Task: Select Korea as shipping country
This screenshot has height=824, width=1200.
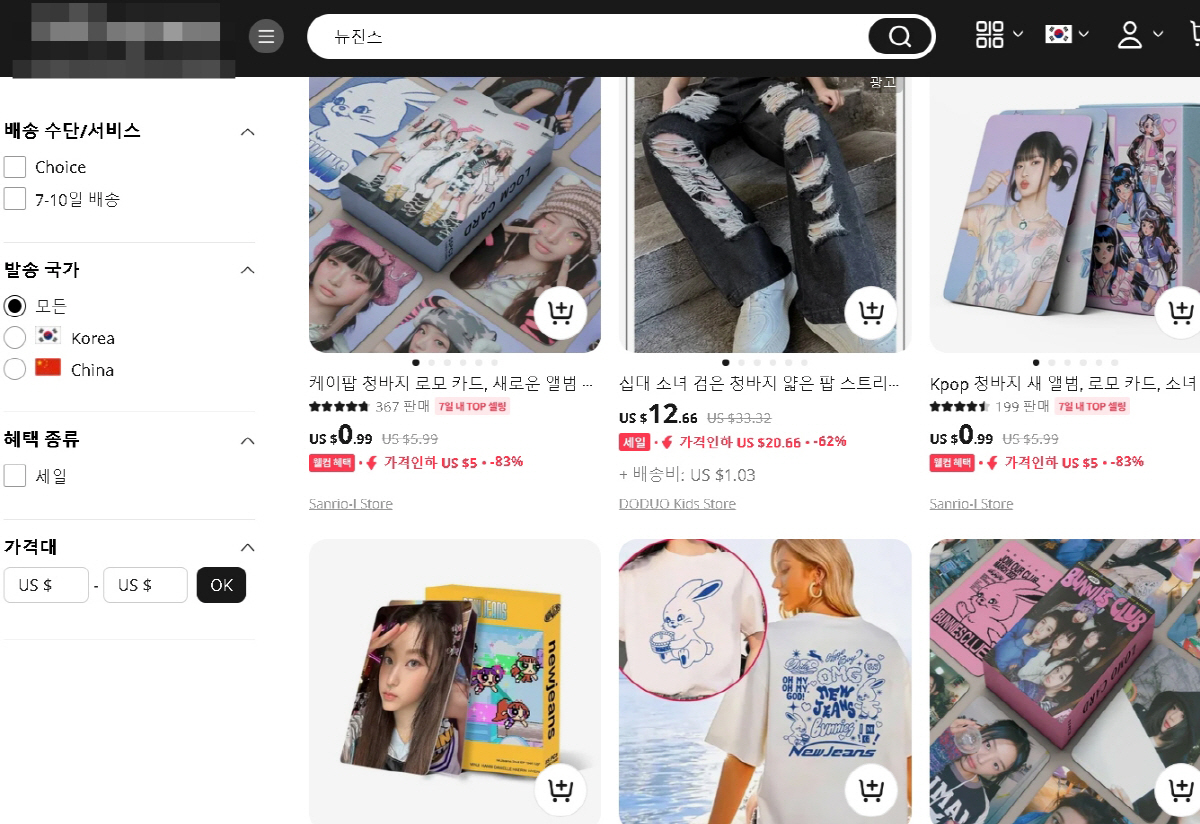Action: [x=15, y=338]
